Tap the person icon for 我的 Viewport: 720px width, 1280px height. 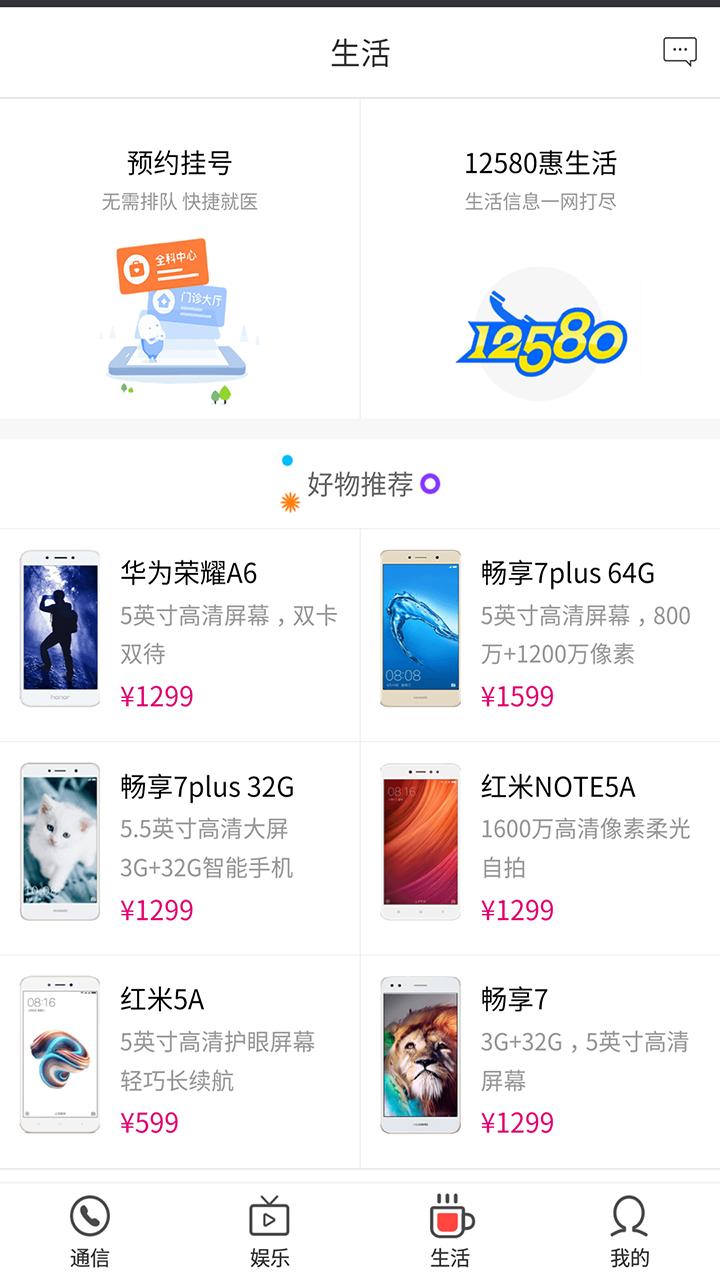(x=630, y=1215)
